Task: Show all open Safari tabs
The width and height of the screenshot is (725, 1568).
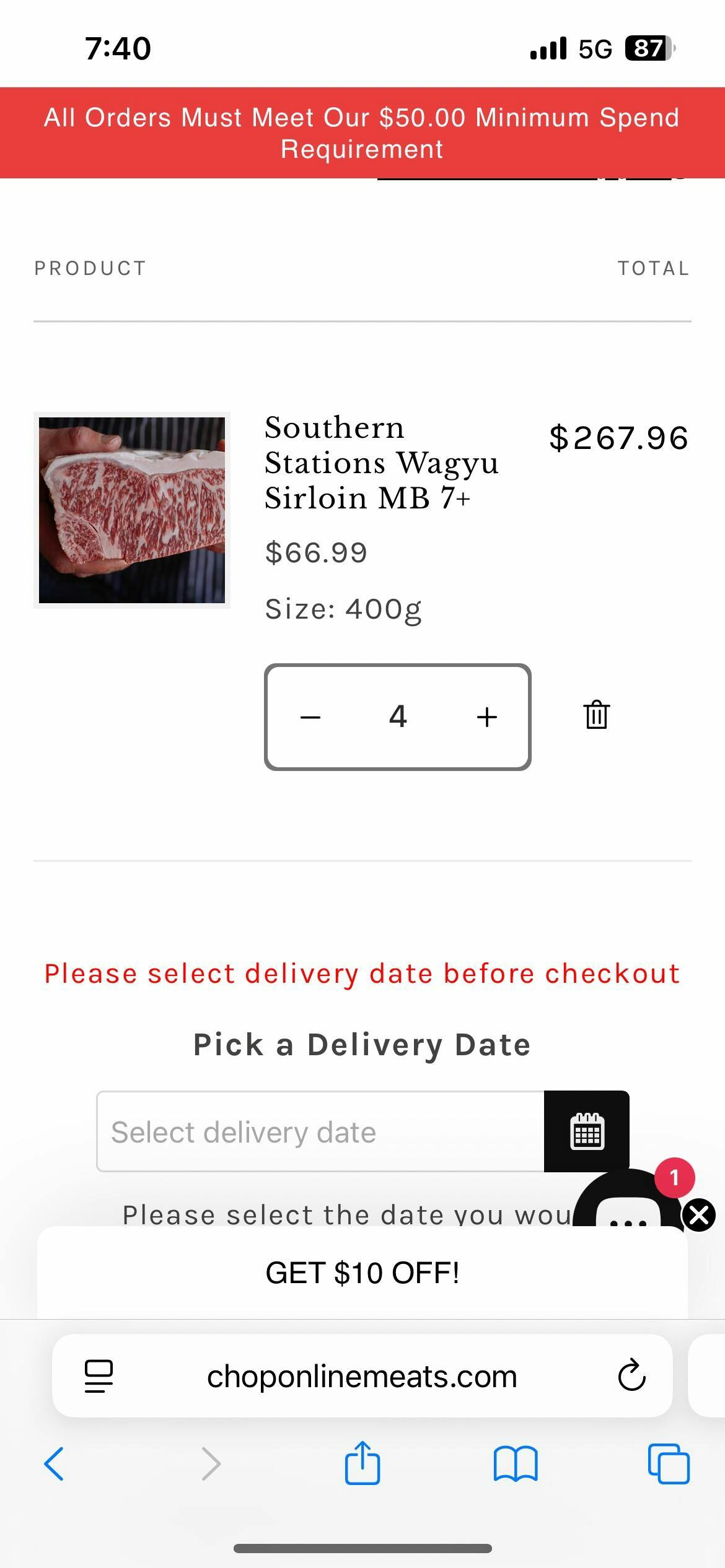Action: tap(669, 1464)
